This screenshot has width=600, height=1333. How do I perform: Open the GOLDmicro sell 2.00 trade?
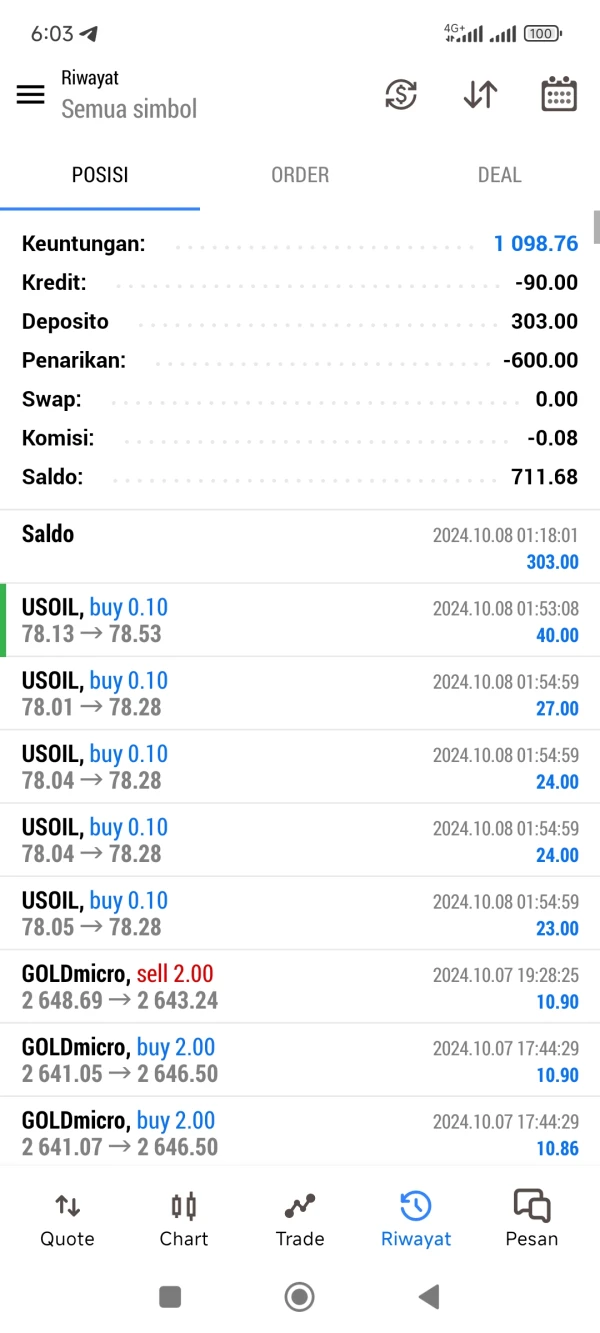click(x=300, y=987)
